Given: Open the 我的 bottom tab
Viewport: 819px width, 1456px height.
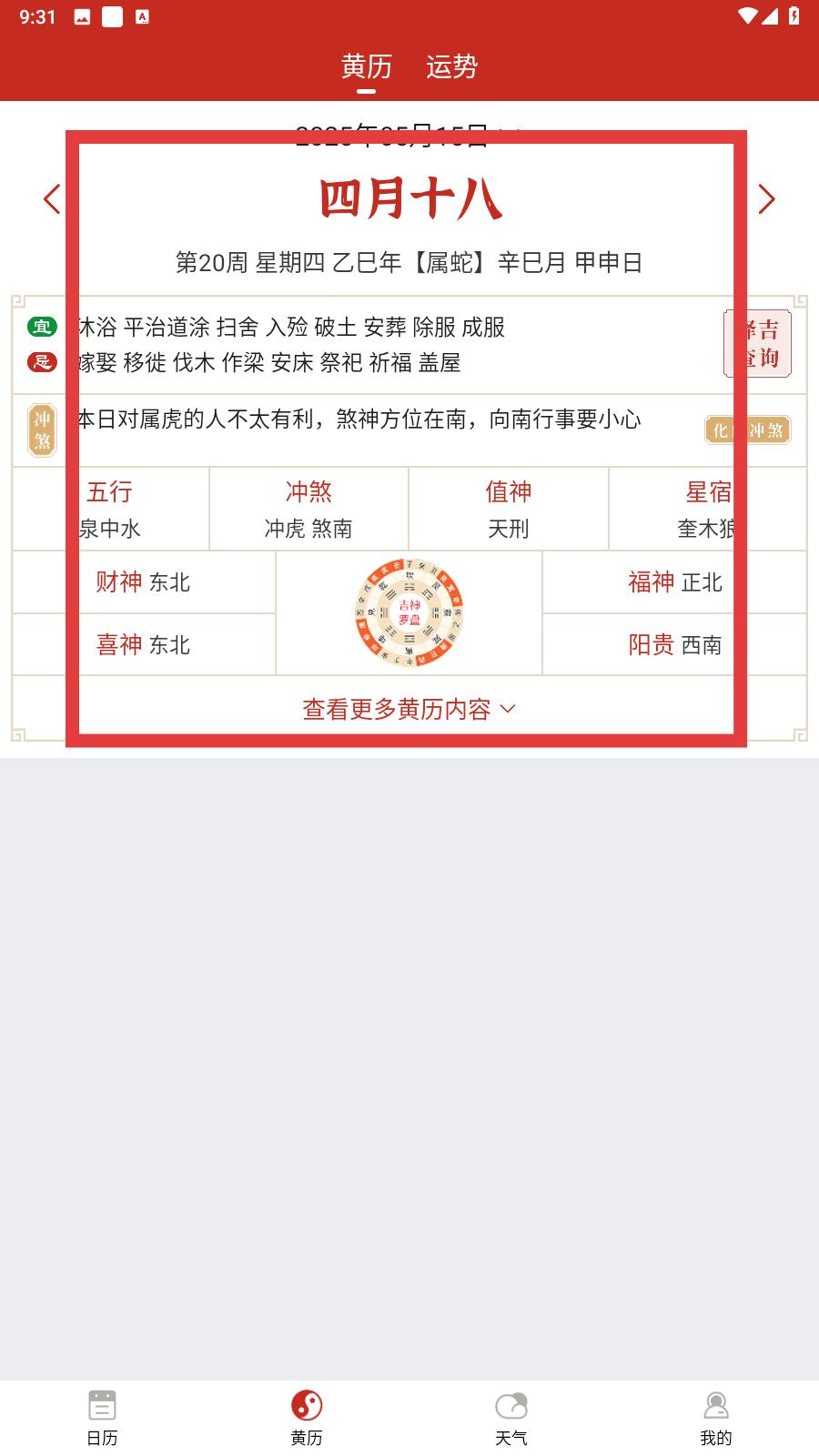Looking at the screenshot, I should coord(715,1416).
